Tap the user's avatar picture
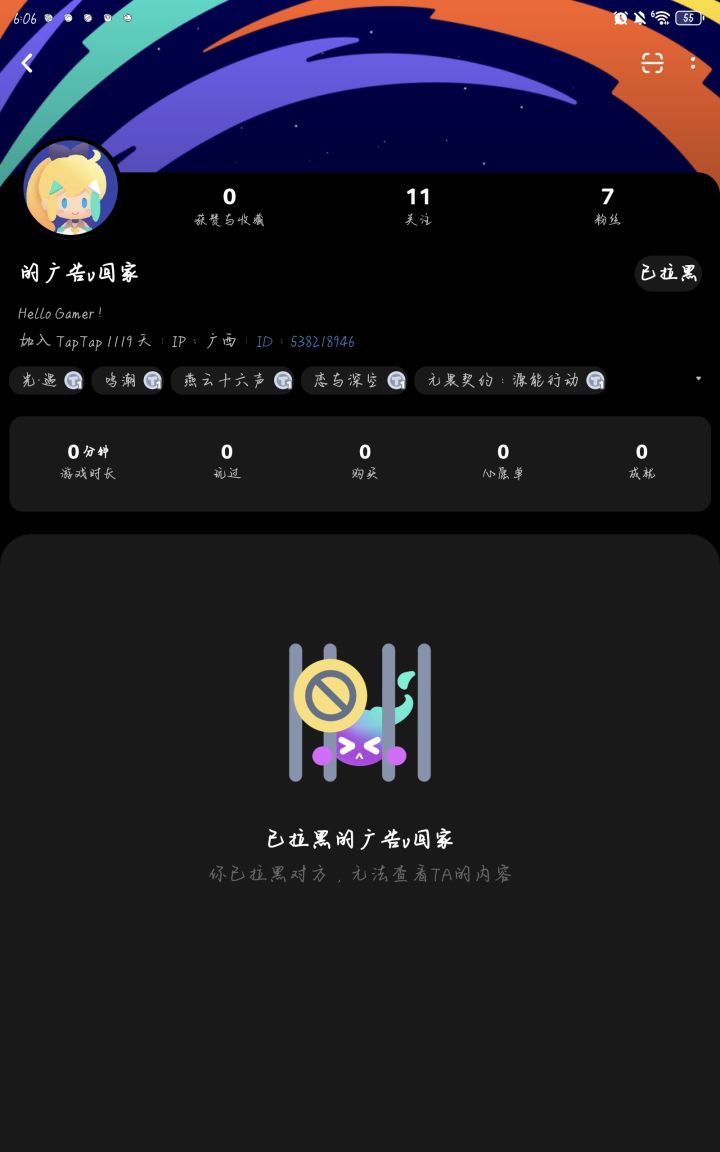This screenshot has width=720, height=1152. 70,190
